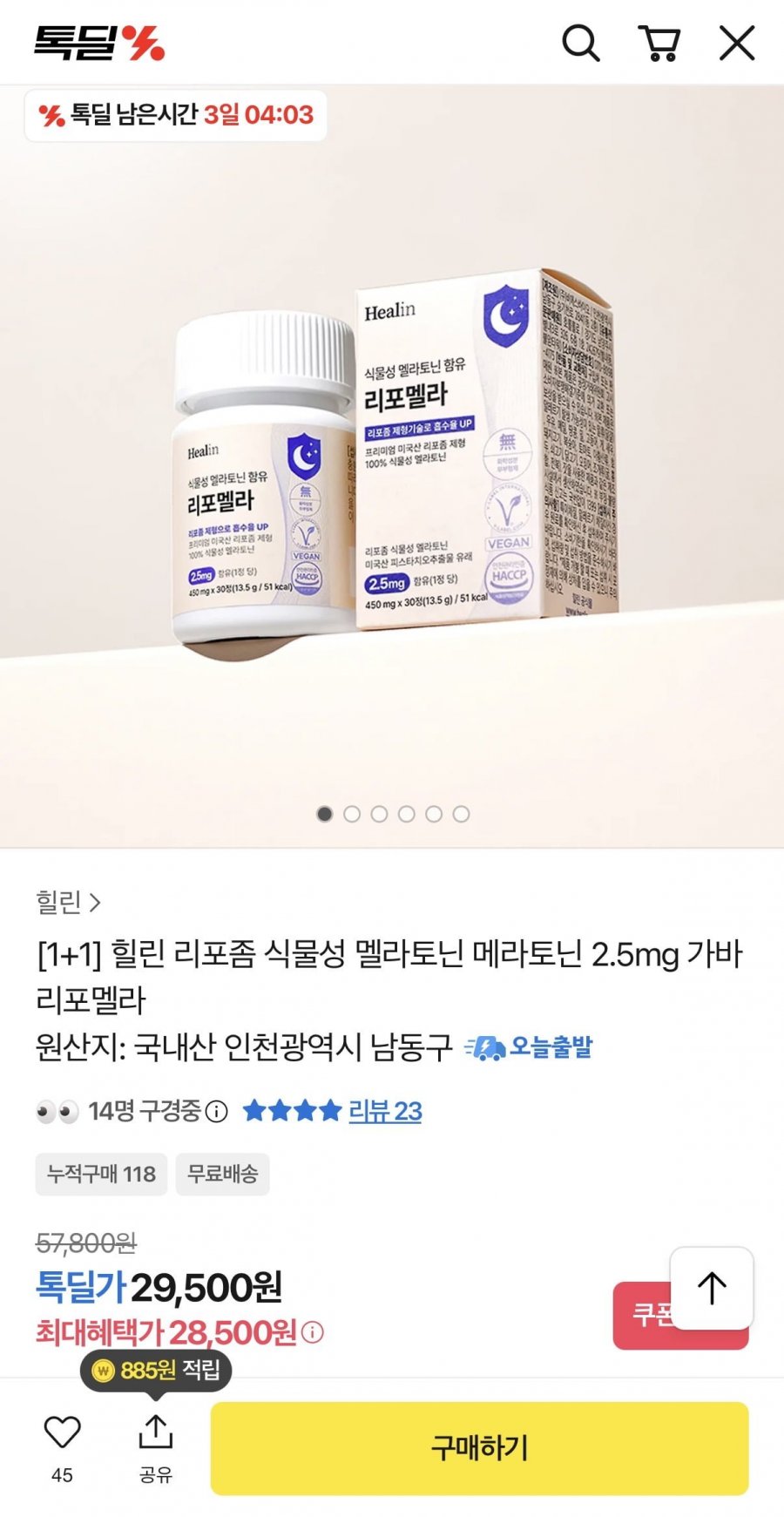Open the 리포멜라 product image

coord(392,462)
